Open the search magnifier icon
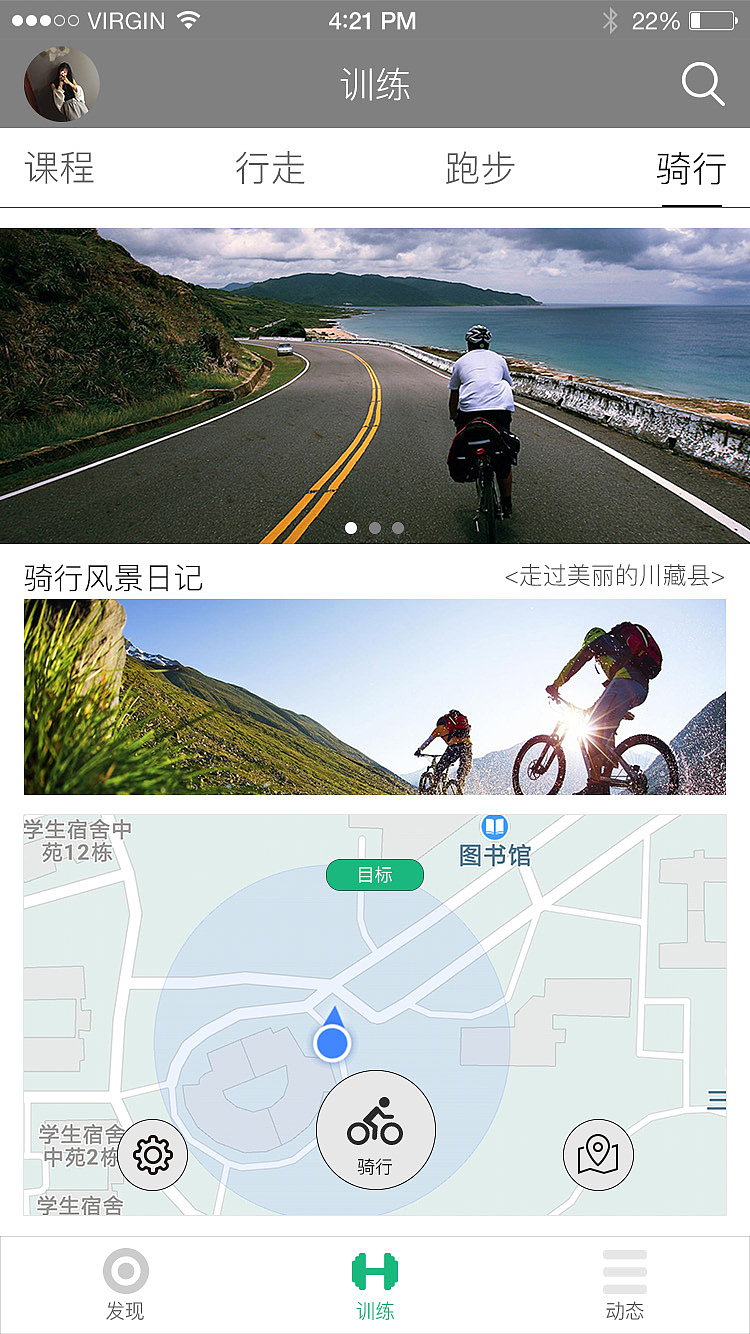The image size is (750, 1334). (x=703, y=85)
